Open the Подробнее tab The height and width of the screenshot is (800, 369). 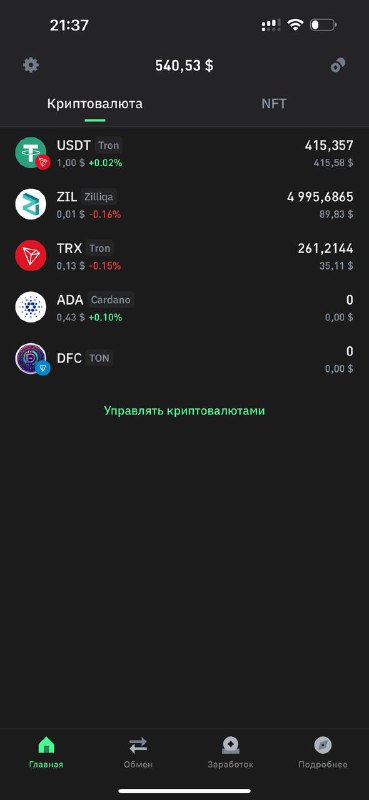(x=323, y=752)
